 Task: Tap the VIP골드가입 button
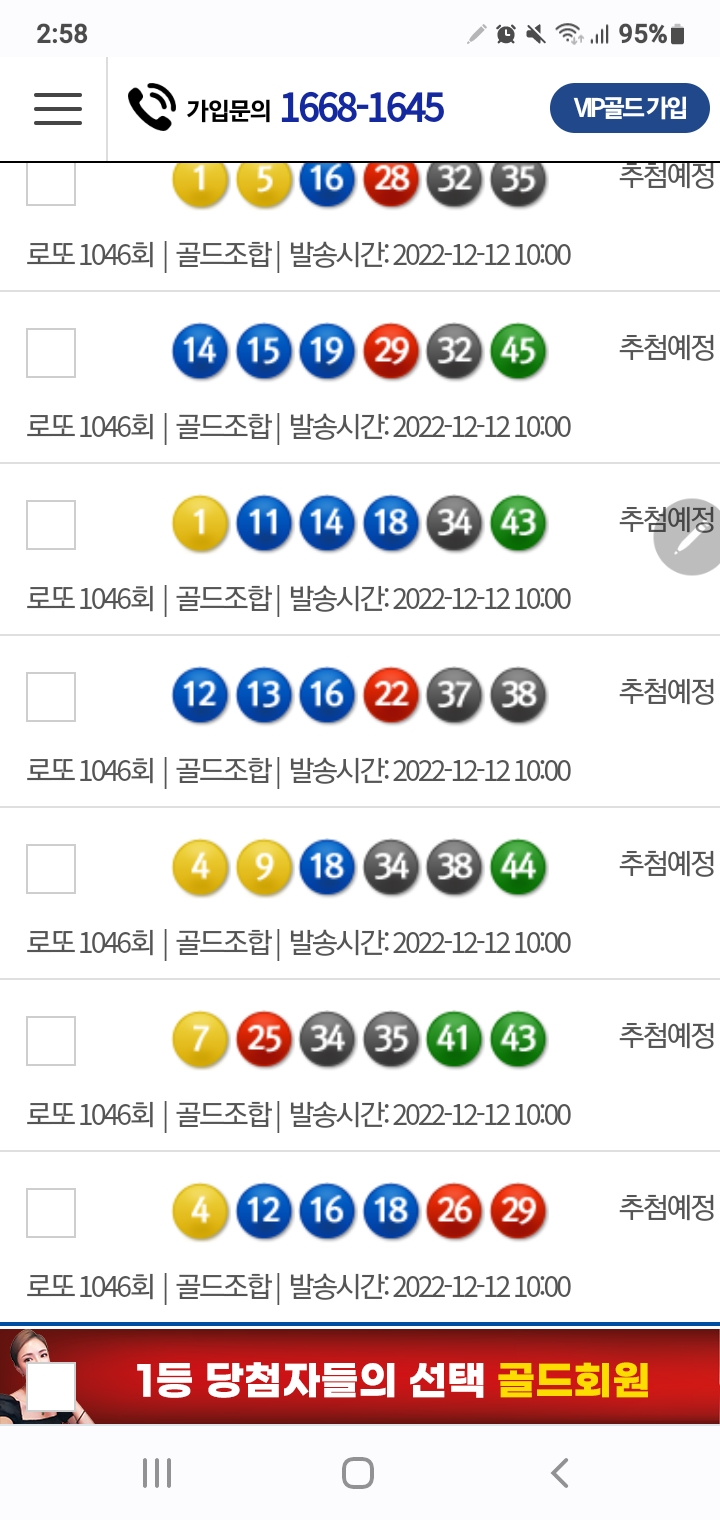pyautogui.click(x=629, y=108)
